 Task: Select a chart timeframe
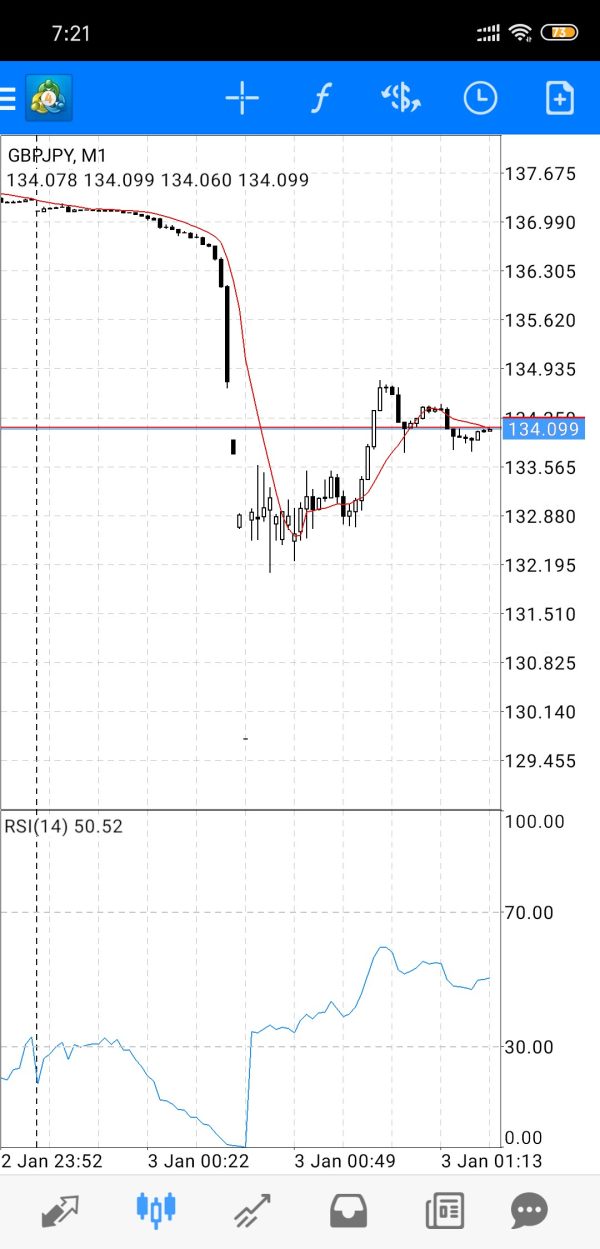480,98
